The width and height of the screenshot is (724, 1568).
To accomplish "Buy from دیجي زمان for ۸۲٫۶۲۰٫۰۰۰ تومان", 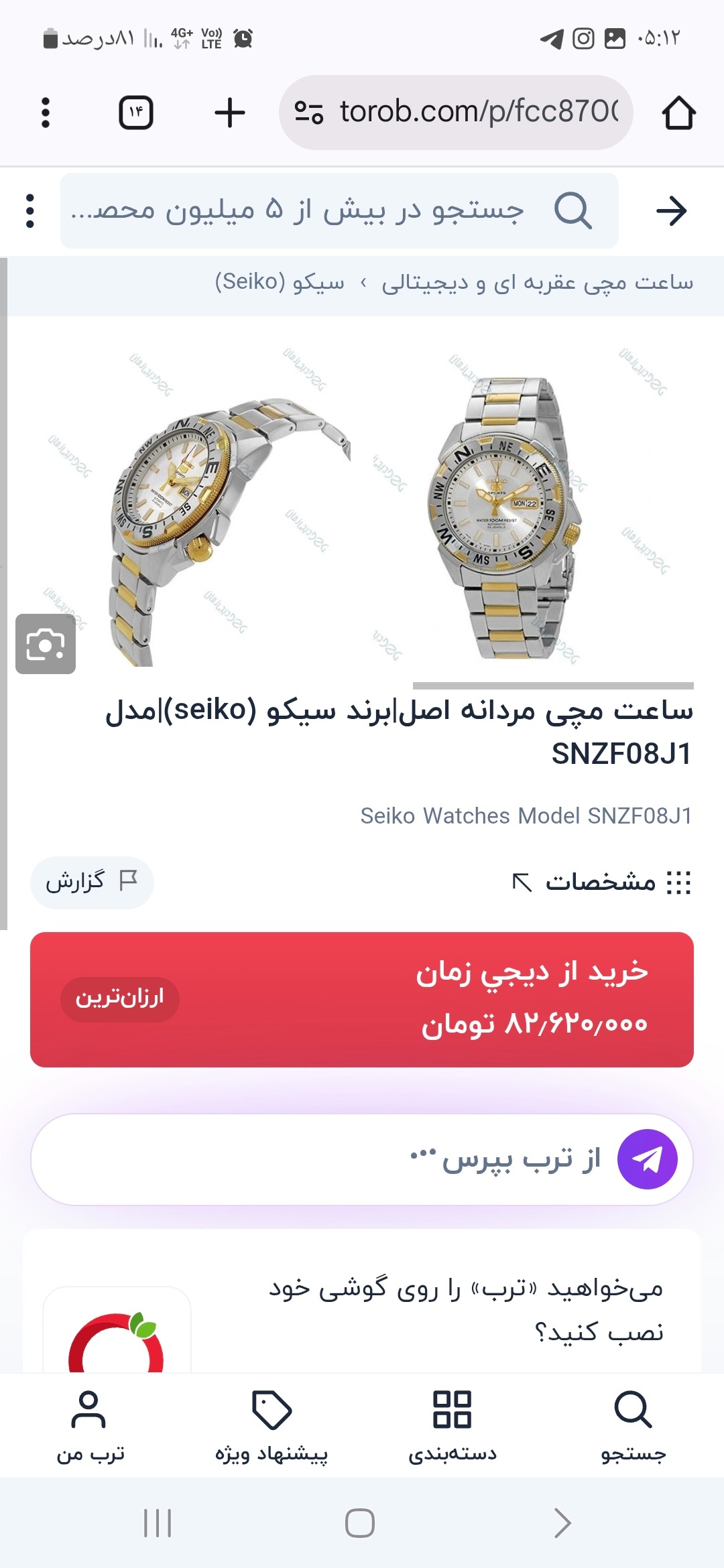I will 362,999.
